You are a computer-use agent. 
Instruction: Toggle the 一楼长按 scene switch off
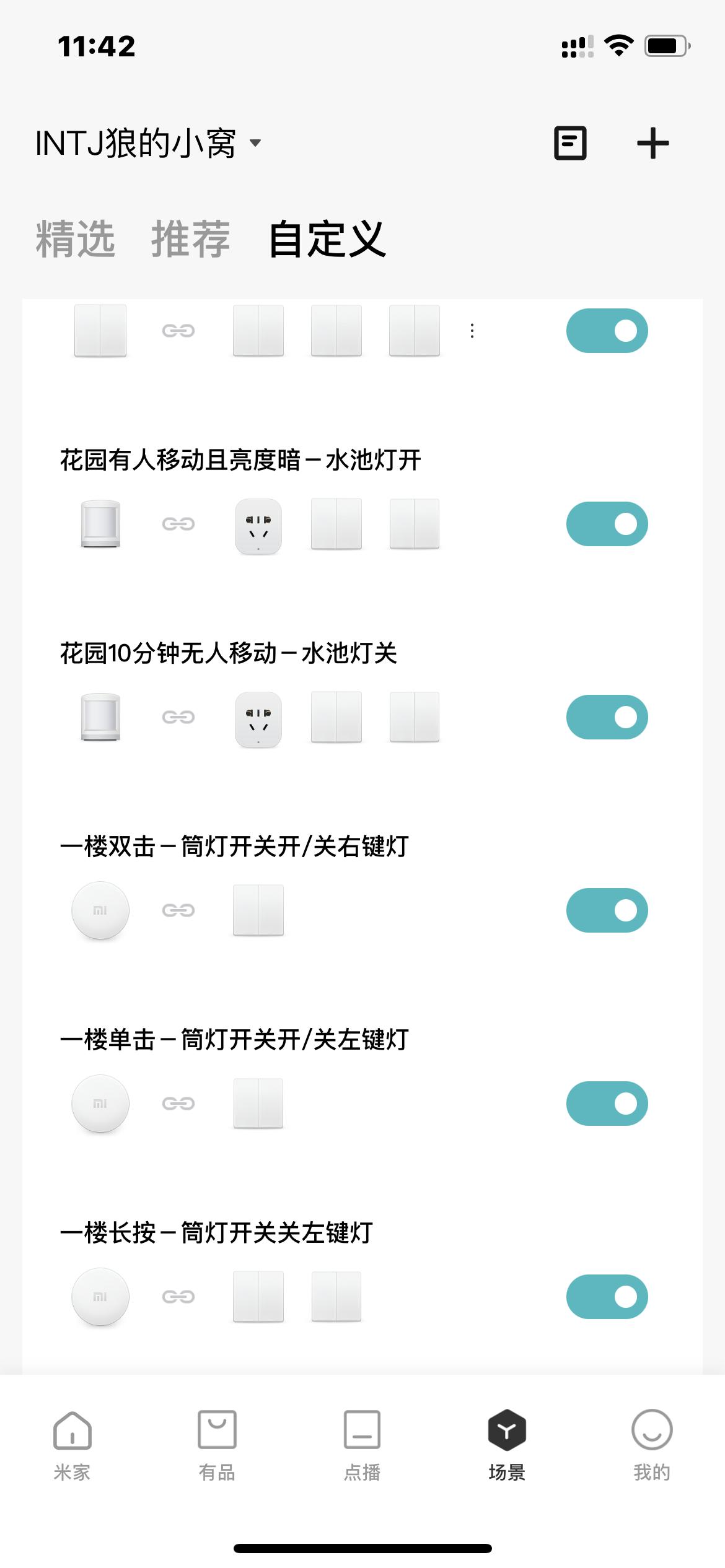(608, 1296)
